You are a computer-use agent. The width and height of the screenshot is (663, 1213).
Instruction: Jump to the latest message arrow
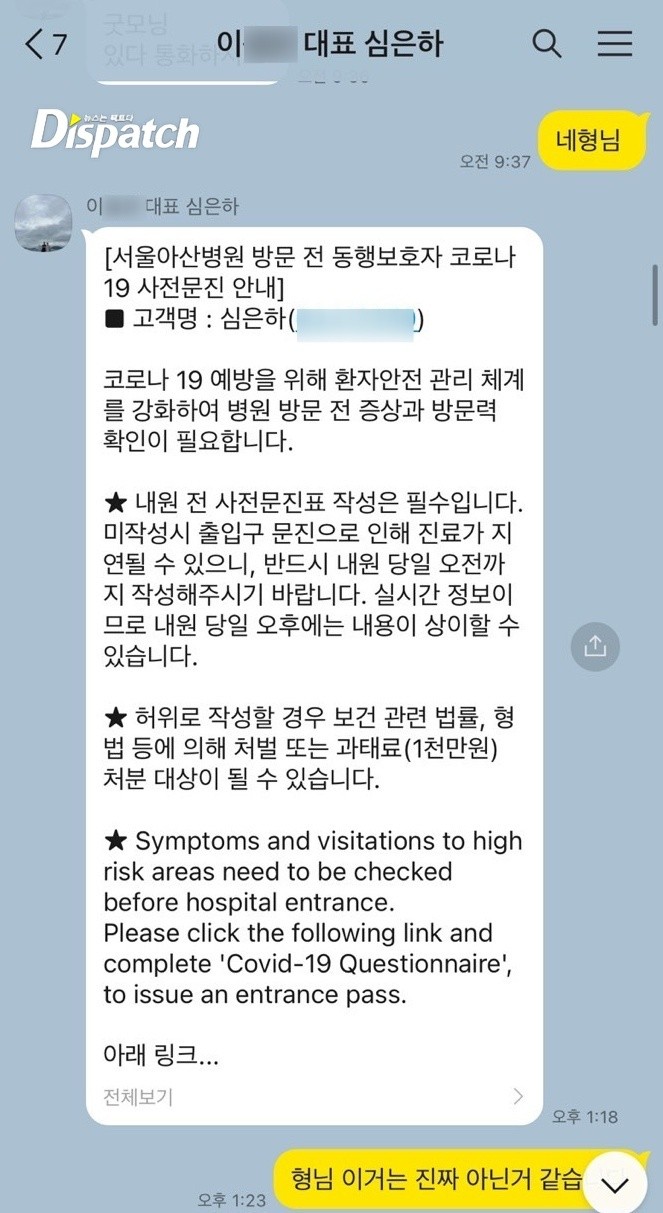[616, 1185]
